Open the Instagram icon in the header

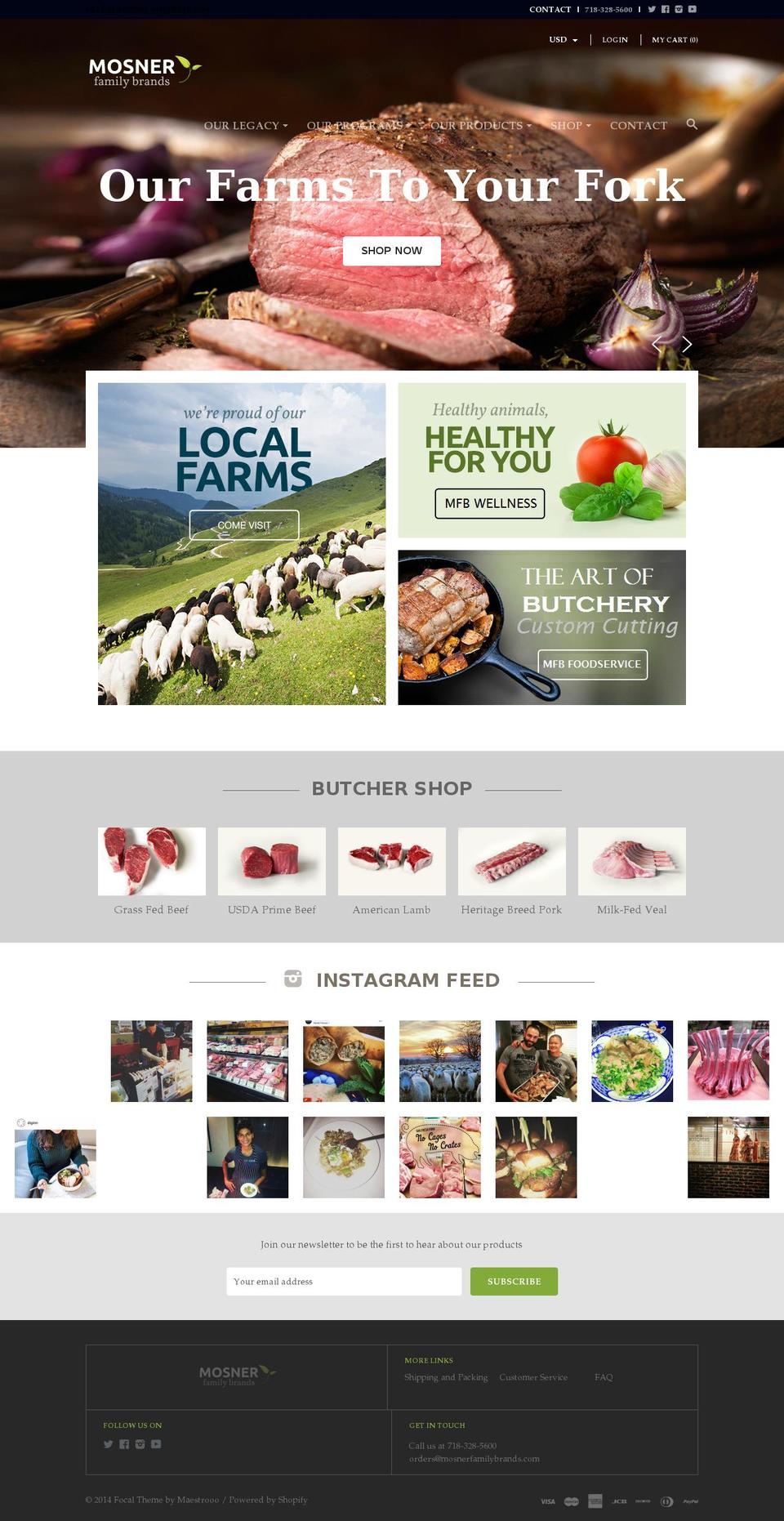679,9
